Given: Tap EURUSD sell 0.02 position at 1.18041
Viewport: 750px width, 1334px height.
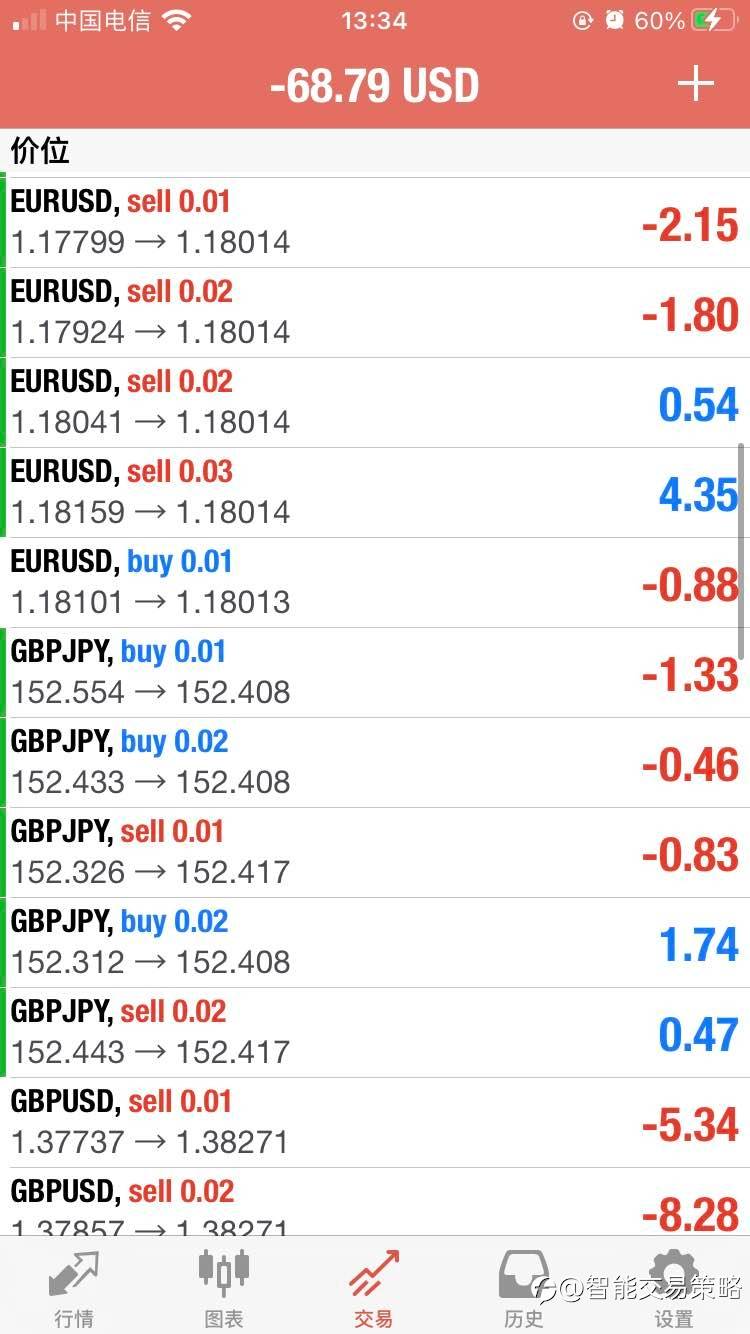Looking at the screenshot, I should (375, 403).
